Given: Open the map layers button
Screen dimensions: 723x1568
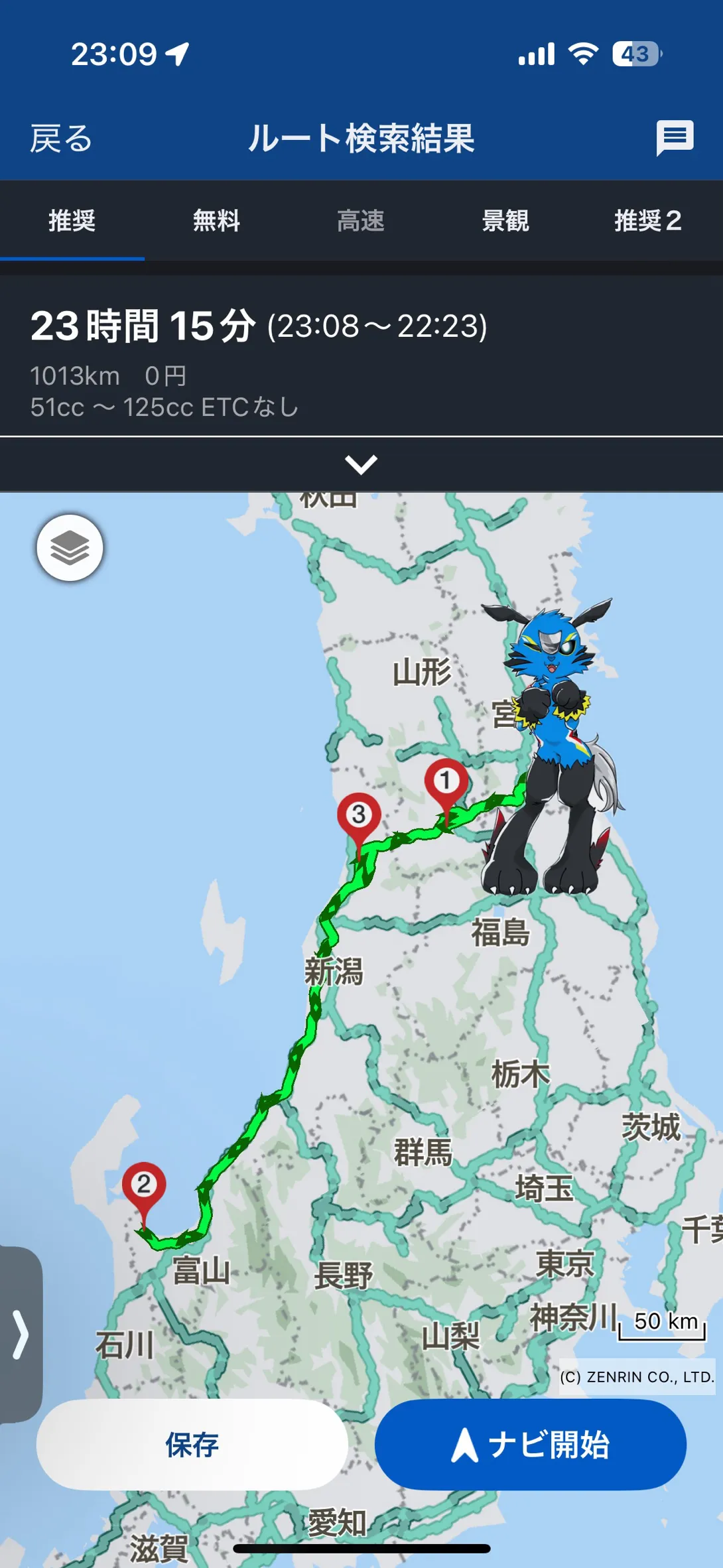Looking at the screenshot, I should tap(70, 548).
